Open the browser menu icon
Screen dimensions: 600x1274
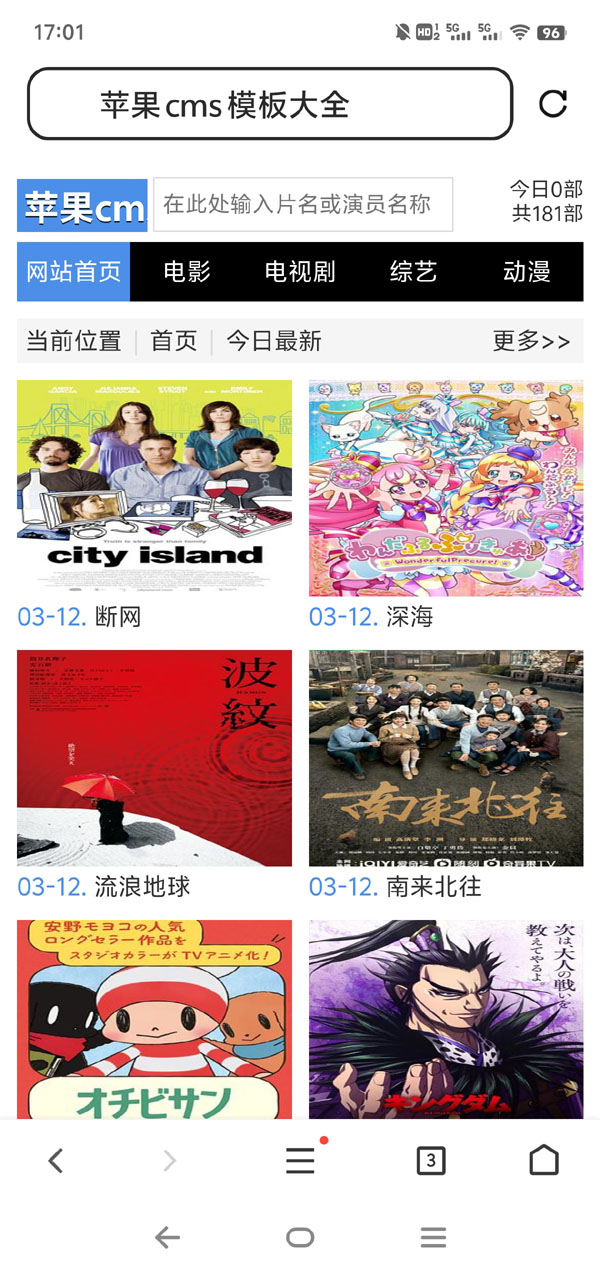(x=300, y=1160)
